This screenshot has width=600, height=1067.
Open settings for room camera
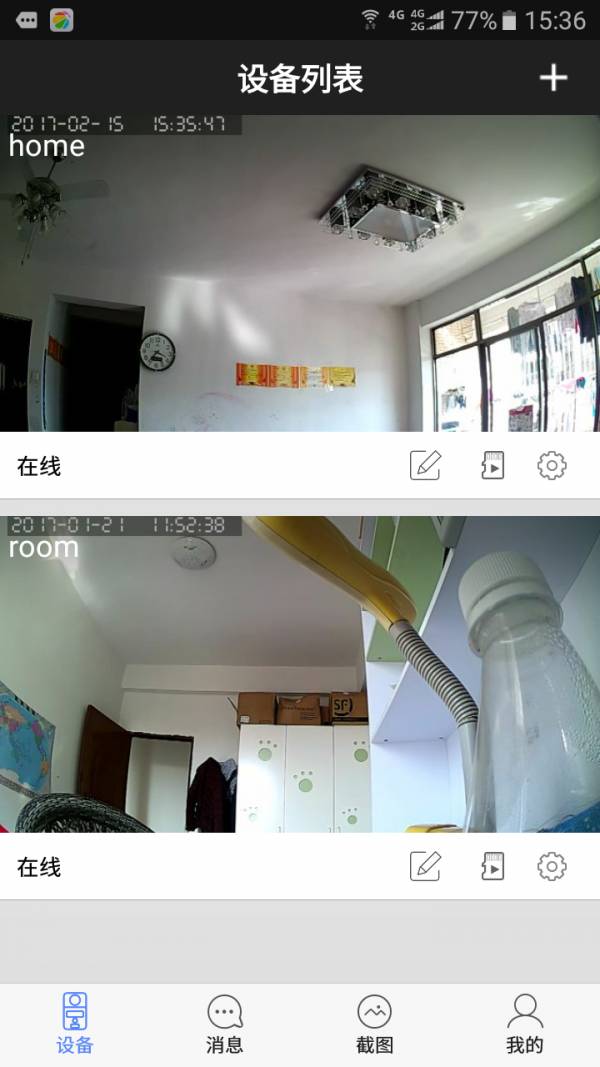(552, 866)
